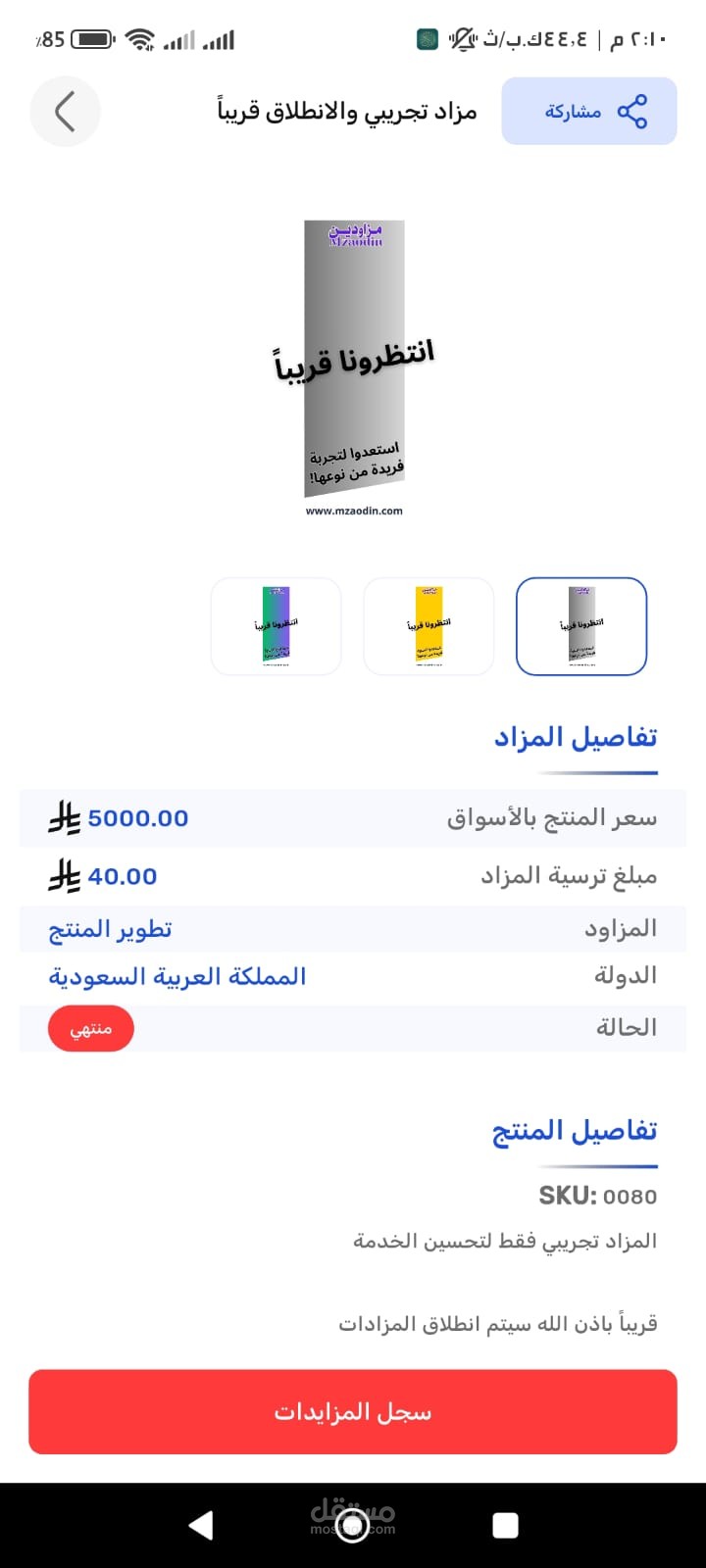Open the main product image
Viewport: 706px width, 1568px height.
[354, 367]
